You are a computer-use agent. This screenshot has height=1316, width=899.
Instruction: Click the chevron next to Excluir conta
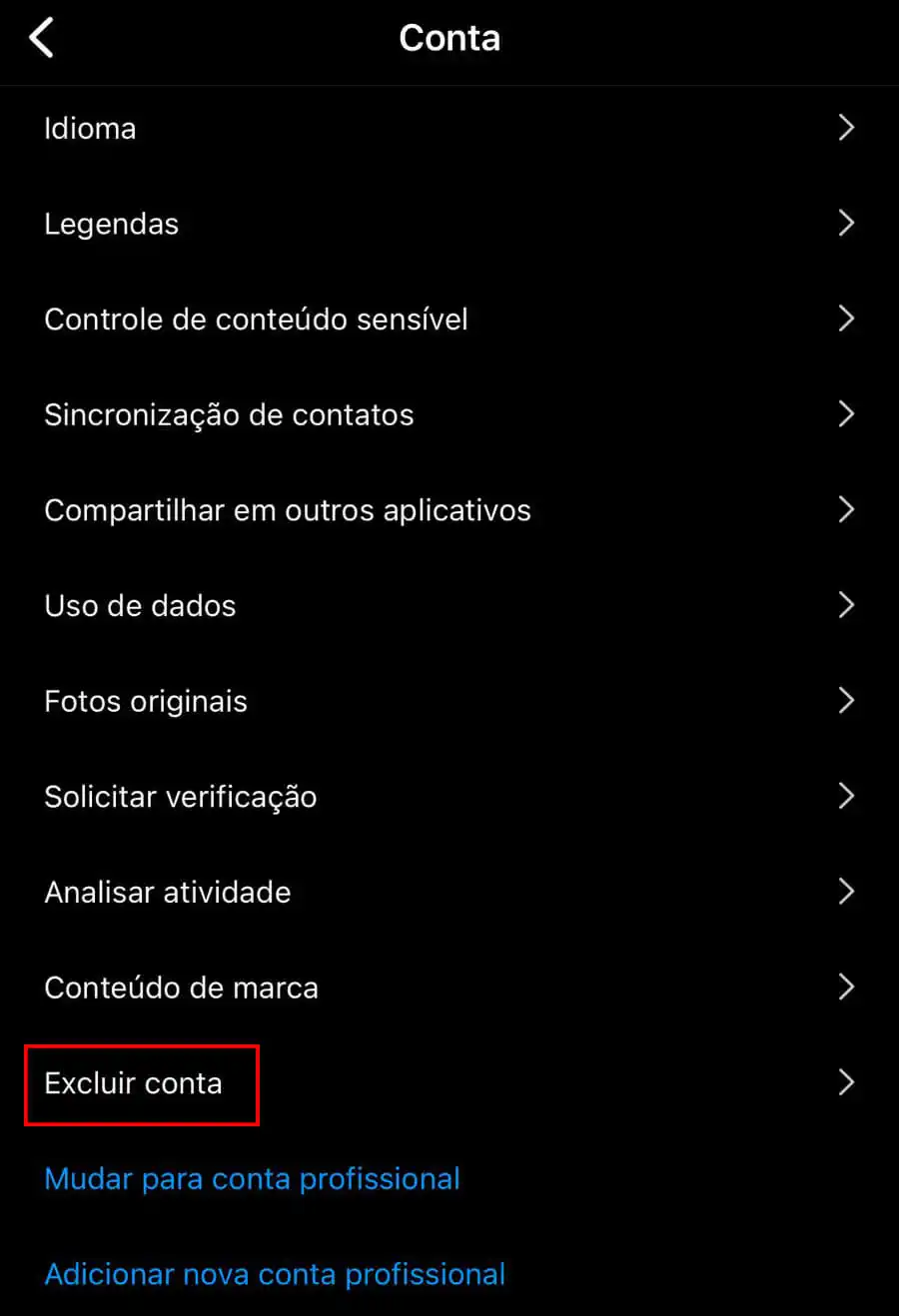pos(847,1083)
